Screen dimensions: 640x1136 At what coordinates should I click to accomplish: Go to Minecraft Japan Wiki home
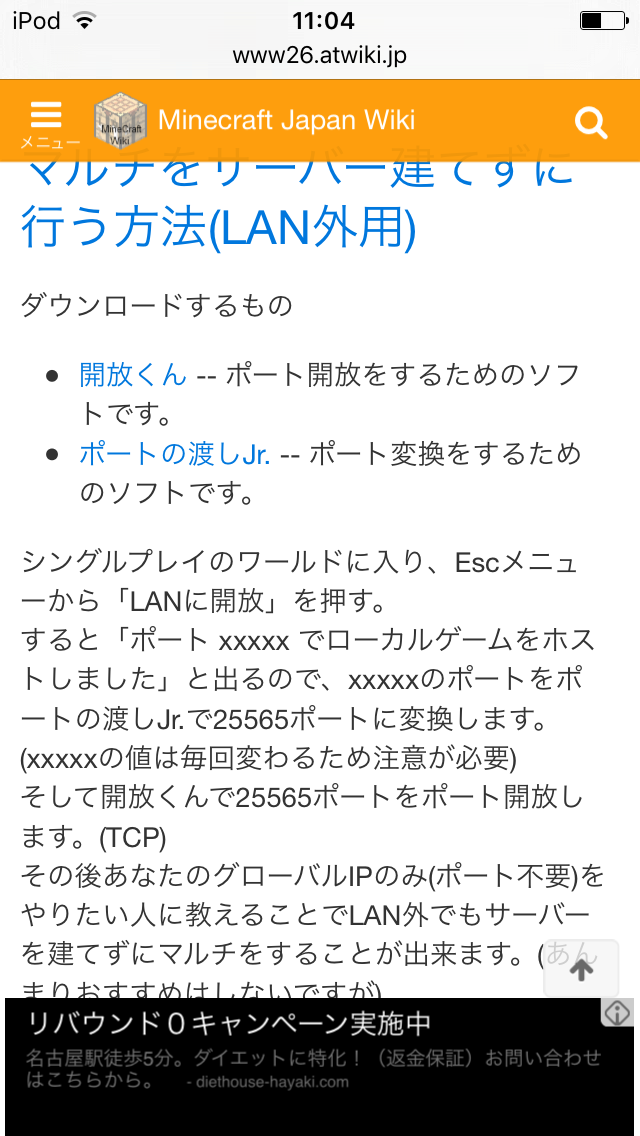[x=285, y=121]
